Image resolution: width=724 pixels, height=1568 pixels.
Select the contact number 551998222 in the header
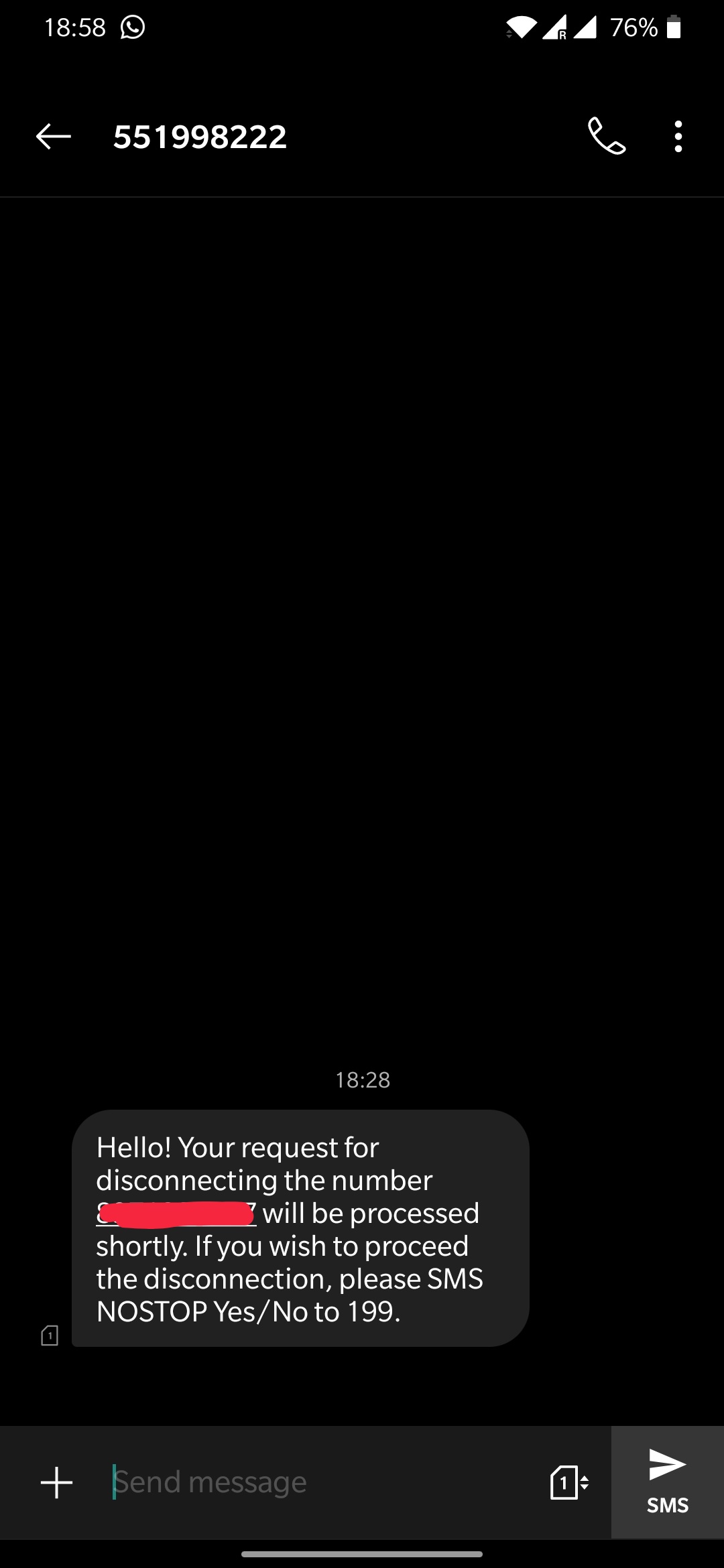[x=199, y=136]
